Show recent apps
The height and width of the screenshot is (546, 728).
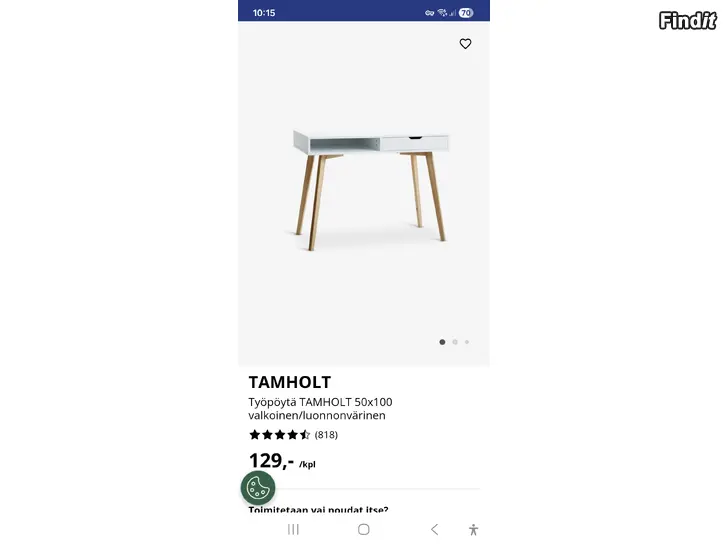293,529
